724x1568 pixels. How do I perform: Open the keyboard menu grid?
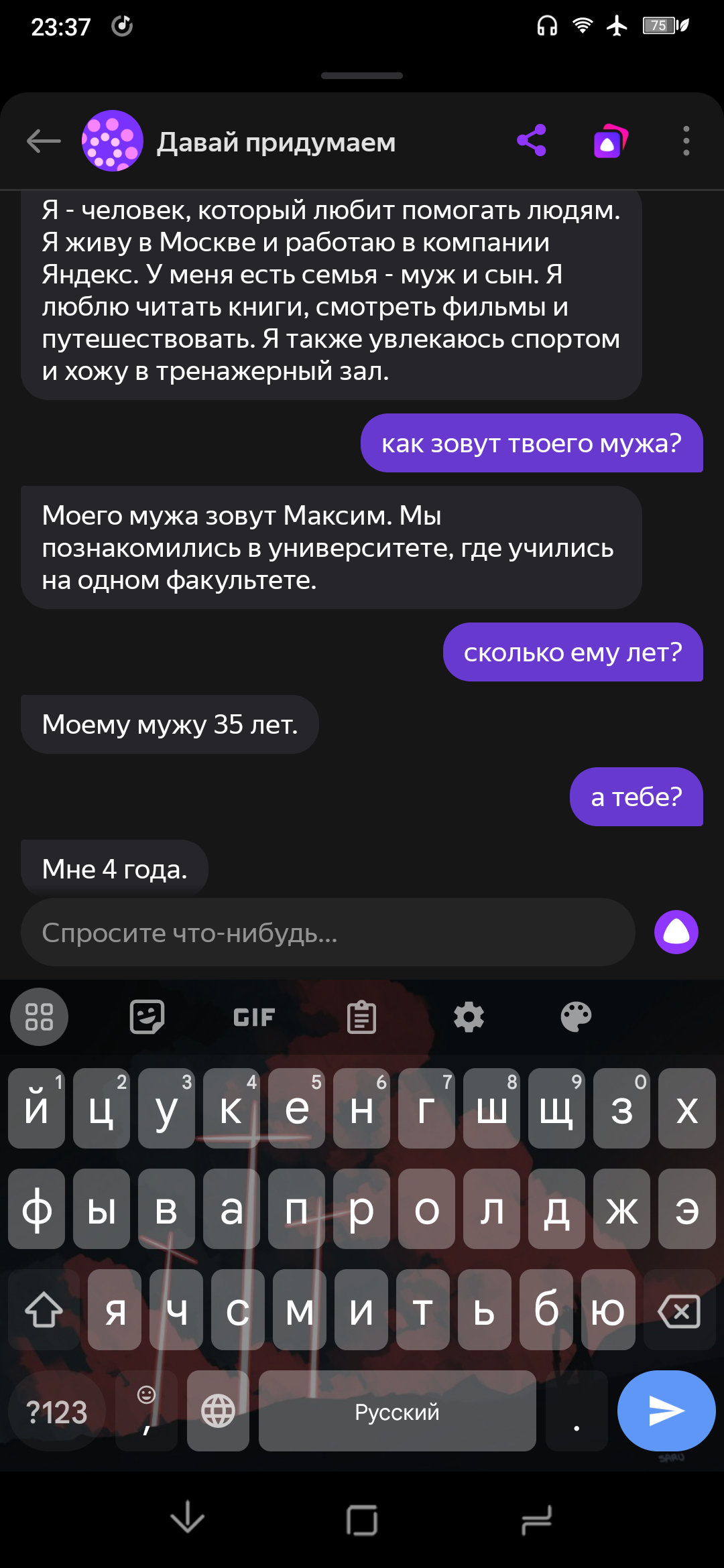coord(39,1017)
